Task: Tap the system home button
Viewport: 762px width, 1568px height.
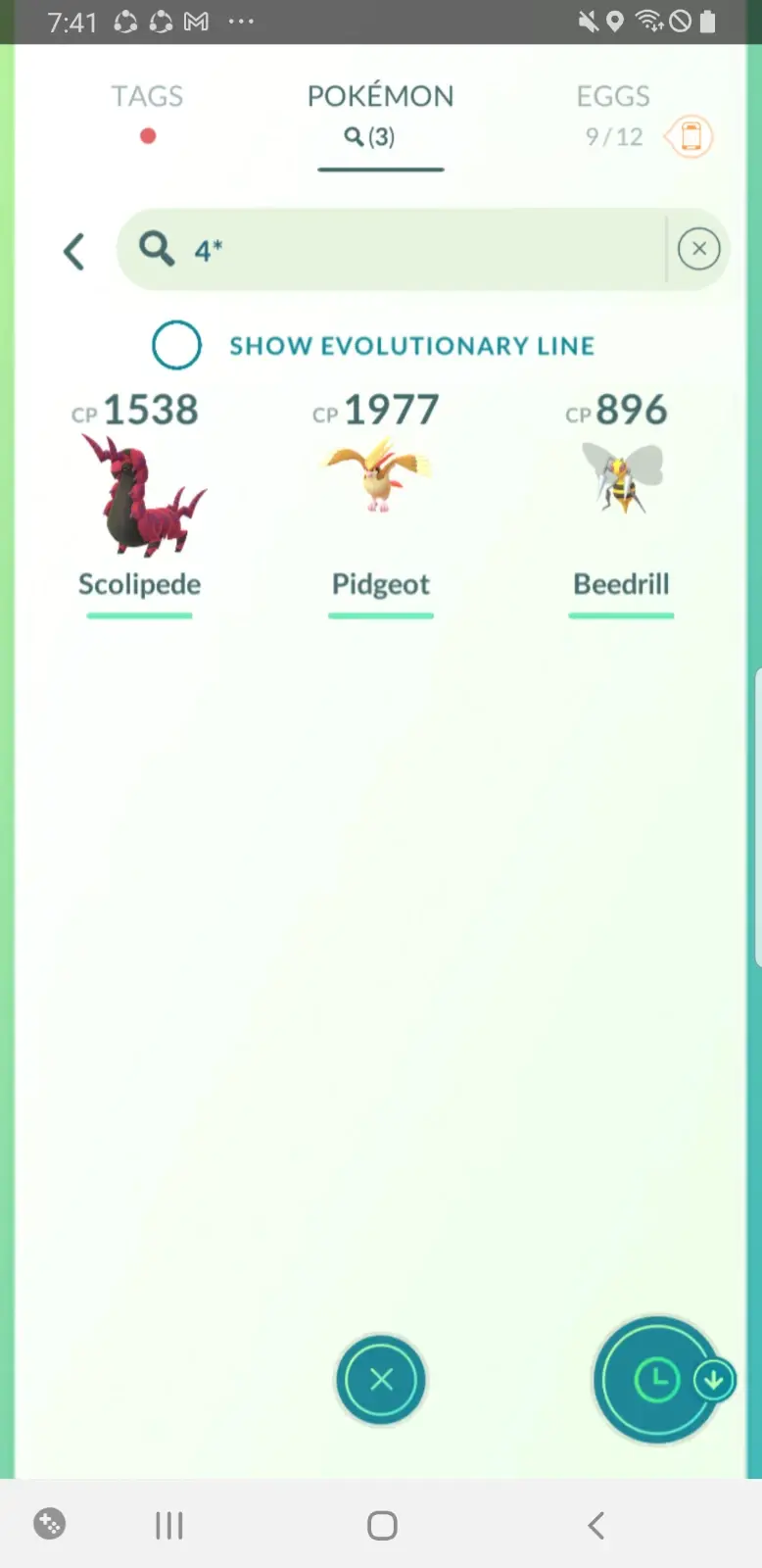Action: tap(382, 1525)
